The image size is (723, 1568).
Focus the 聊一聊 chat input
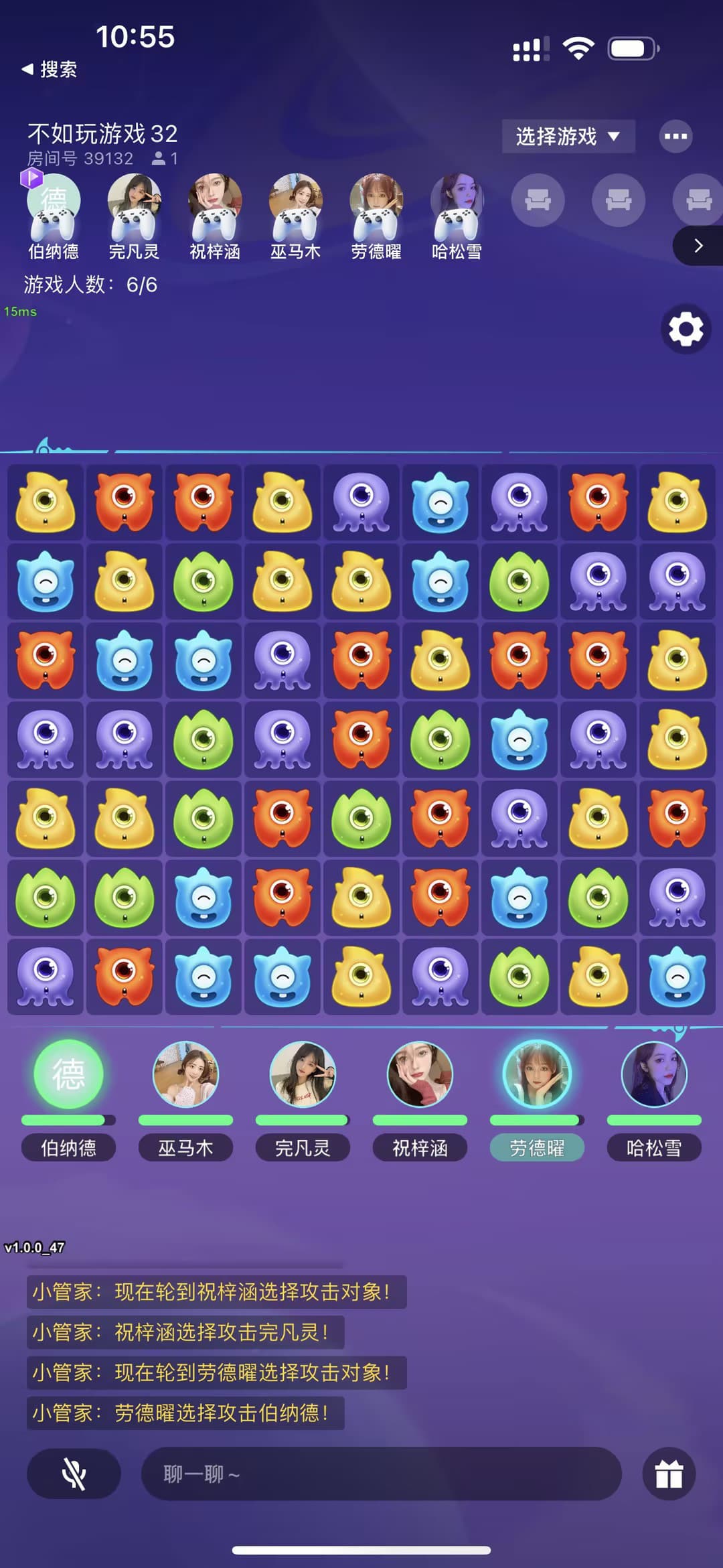tap(380, 1474)
